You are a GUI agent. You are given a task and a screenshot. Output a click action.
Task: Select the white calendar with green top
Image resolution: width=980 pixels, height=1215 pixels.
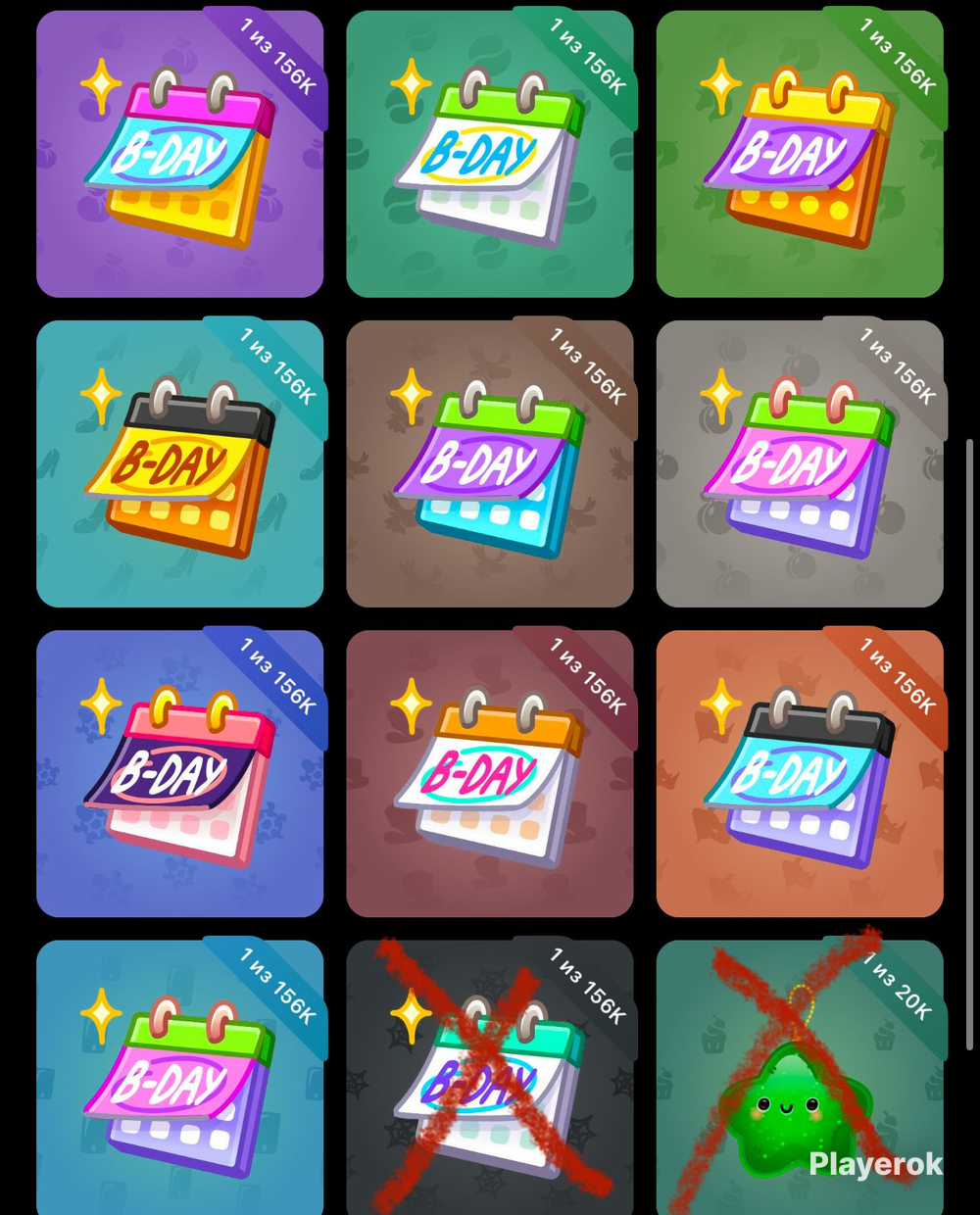pyautogui.click(x=489, y=154)
